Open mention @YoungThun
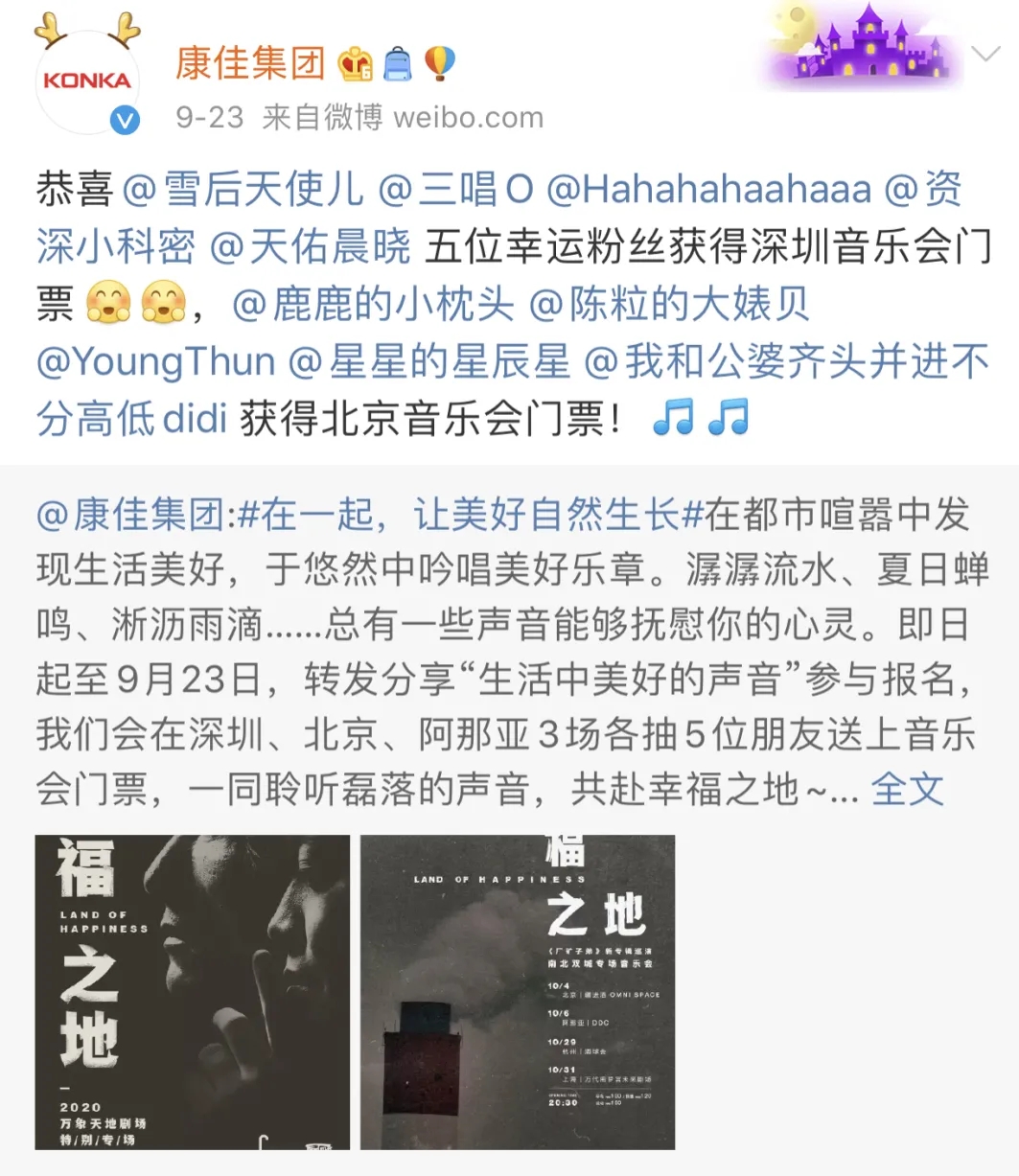 (x=155, y=362)
